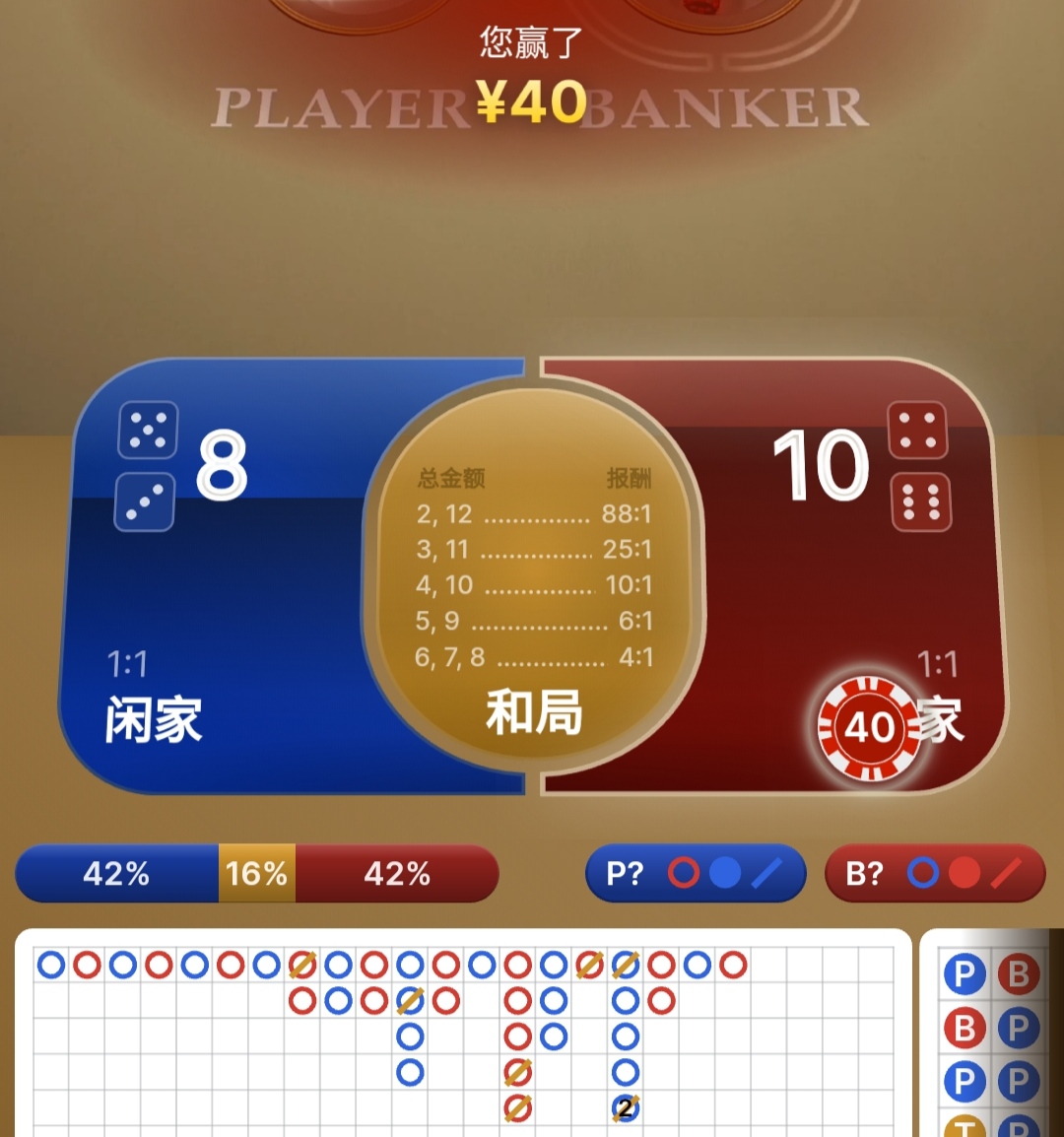Tap the B? banker prediction button
This screenshot has height=1137, width=1064.
click(934, 873)
